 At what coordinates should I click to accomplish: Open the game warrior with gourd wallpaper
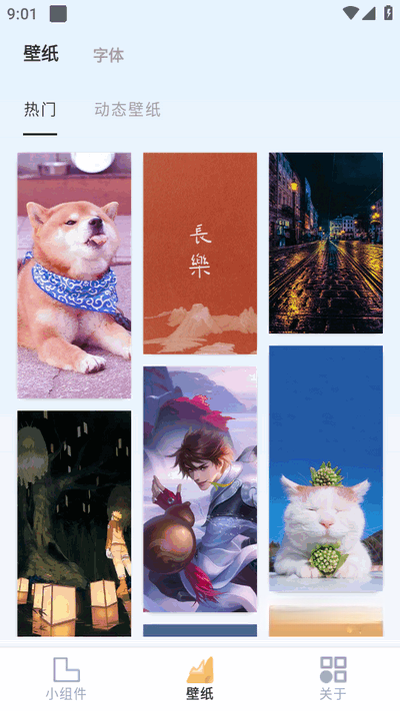pos(200,489)
